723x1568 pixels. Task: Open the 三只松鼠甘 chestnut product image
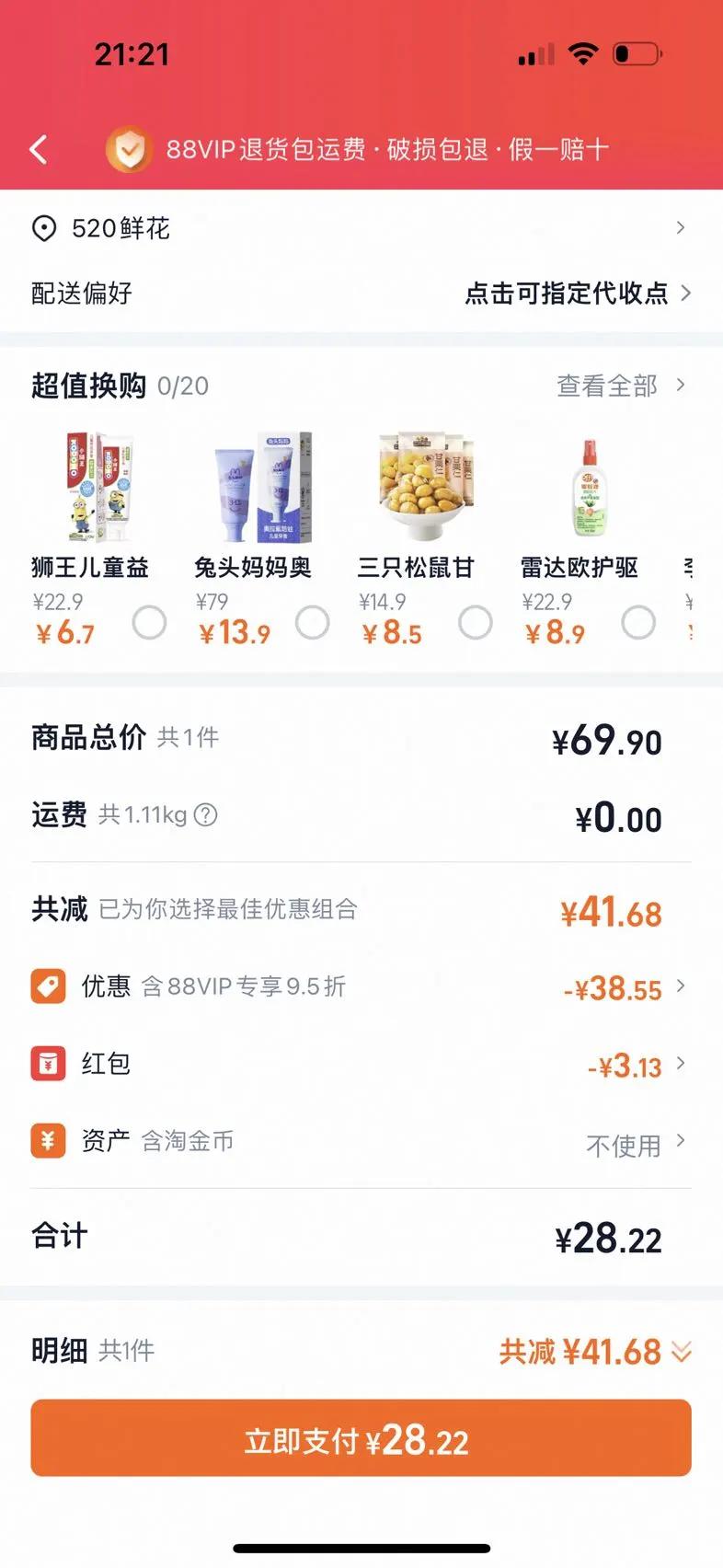pyautogui.click(x=425, y=486)
